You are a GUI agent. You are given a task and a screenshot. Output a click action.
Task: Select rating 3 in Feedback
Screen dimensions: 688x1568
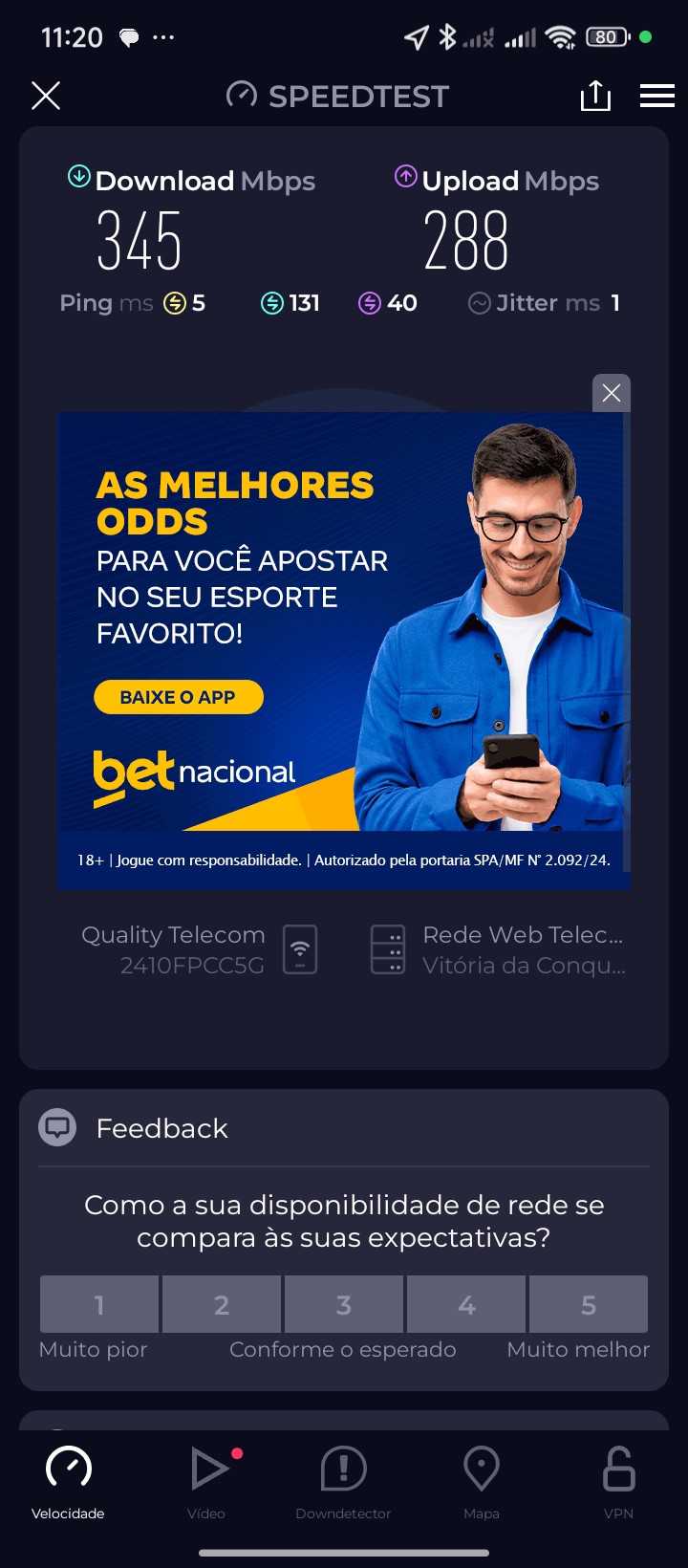[344, 1304]
